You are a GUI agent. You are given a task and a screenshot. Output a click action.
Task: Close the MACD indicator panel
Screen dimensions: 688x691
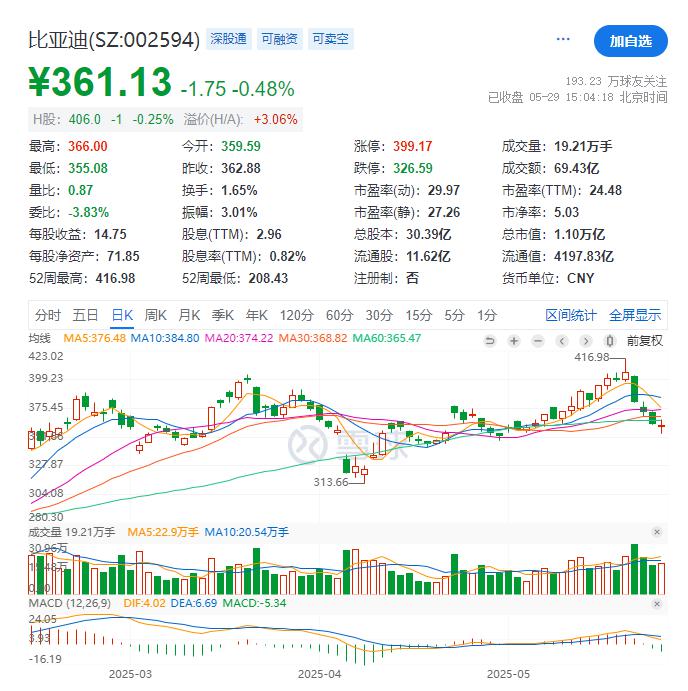[x=657, y=605]
